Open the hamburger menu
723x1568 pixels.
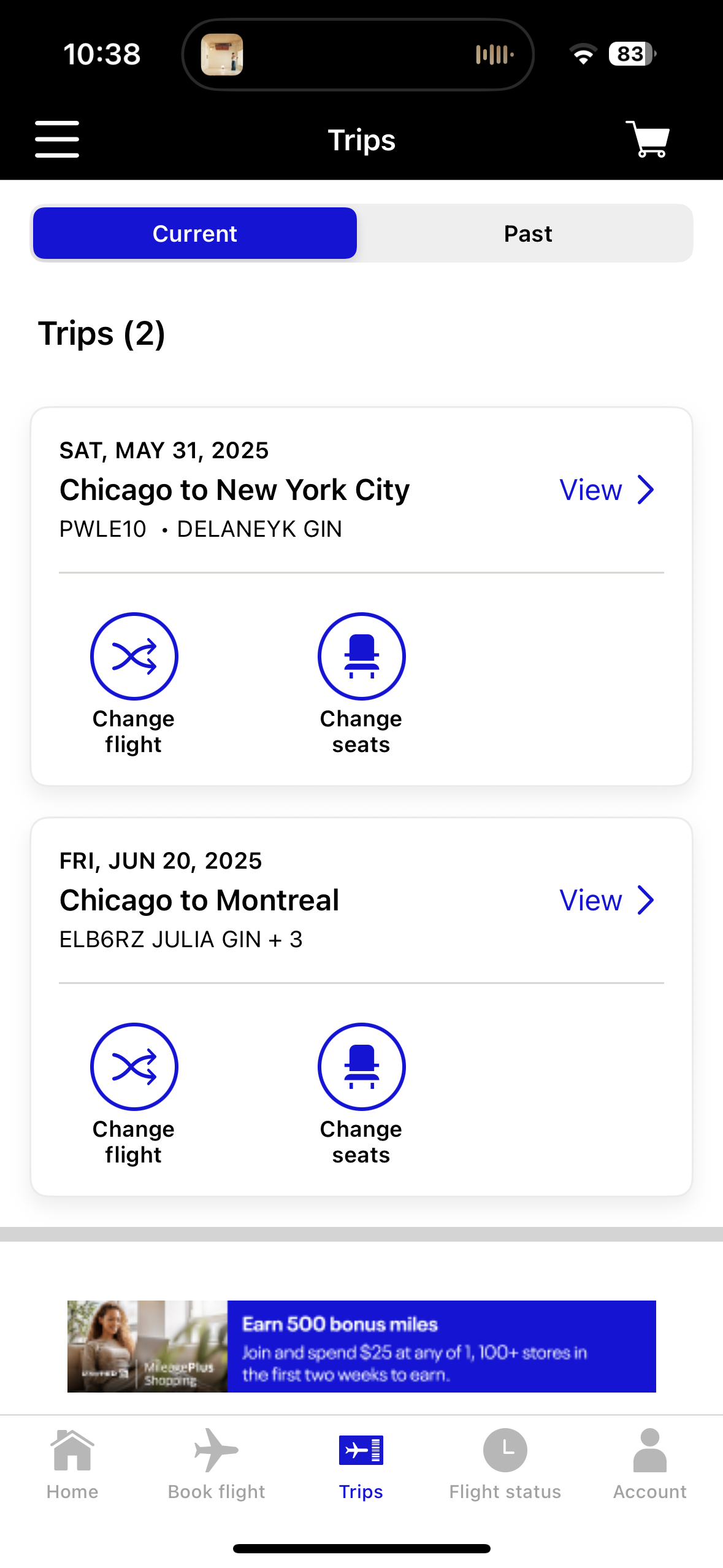tap(57, 139)
